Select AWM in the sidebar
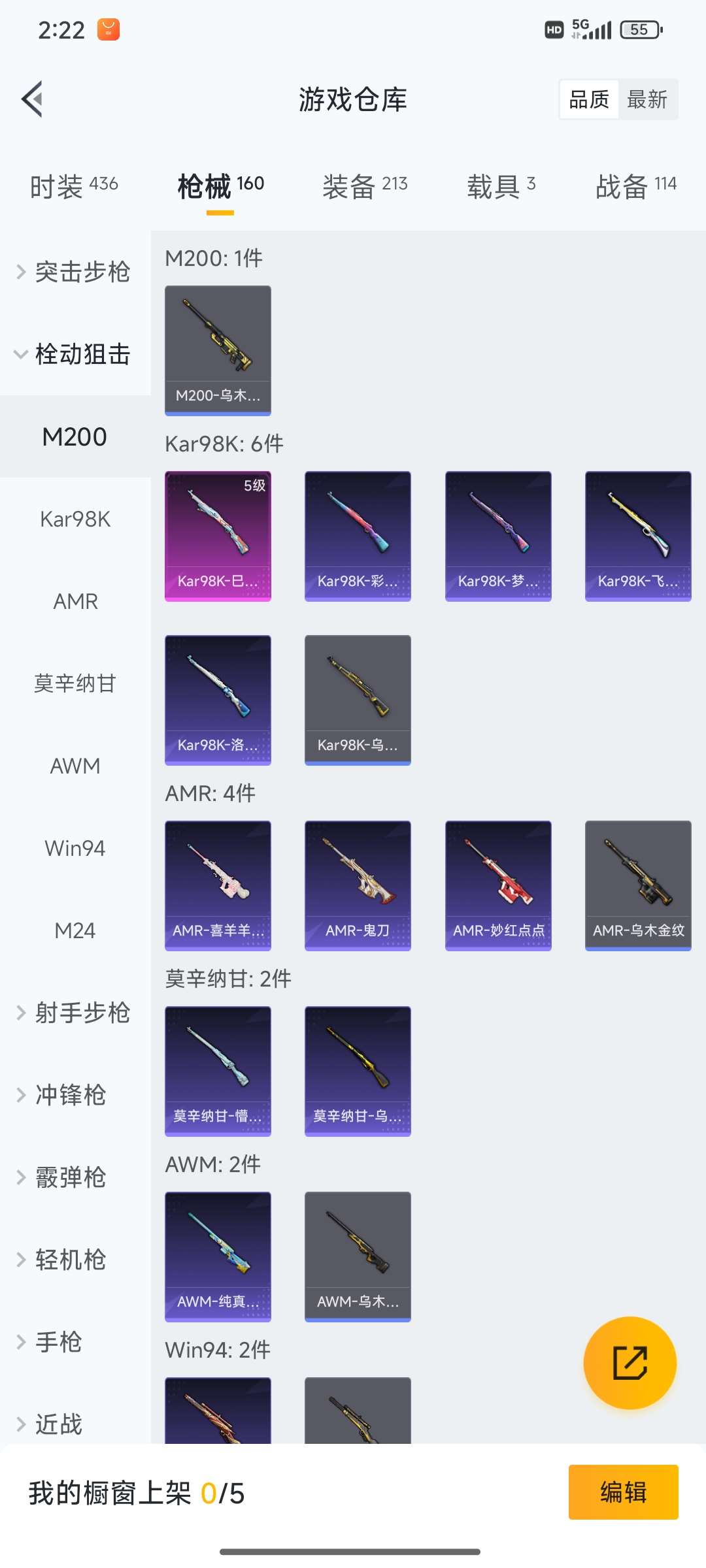The image size is (706, 1568). click(x=75, y=766)
